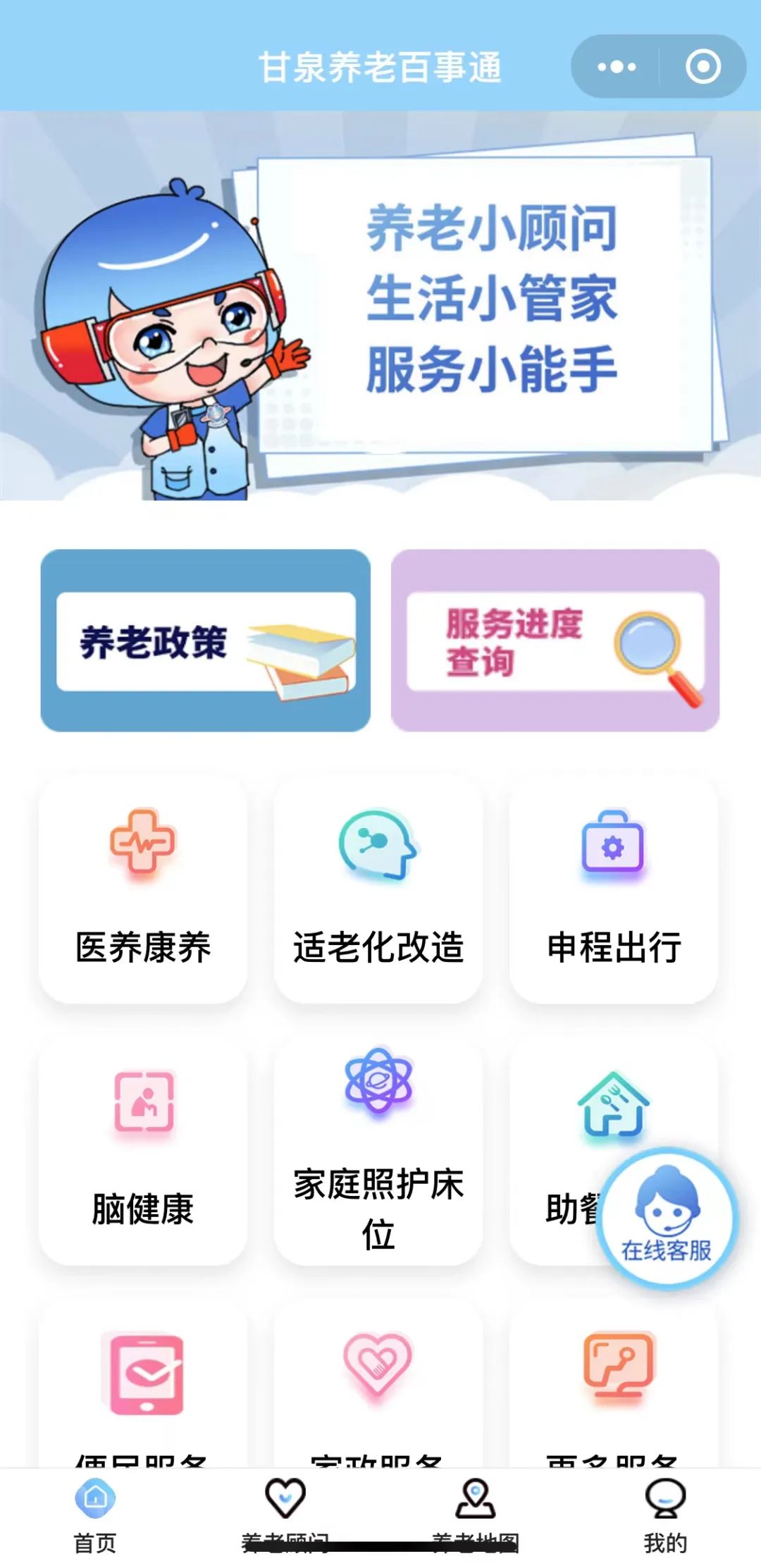The width and height of the screenshot is (761, 1568).
Task: Open the 医养康养 service
Action: [x=143, y=890]
